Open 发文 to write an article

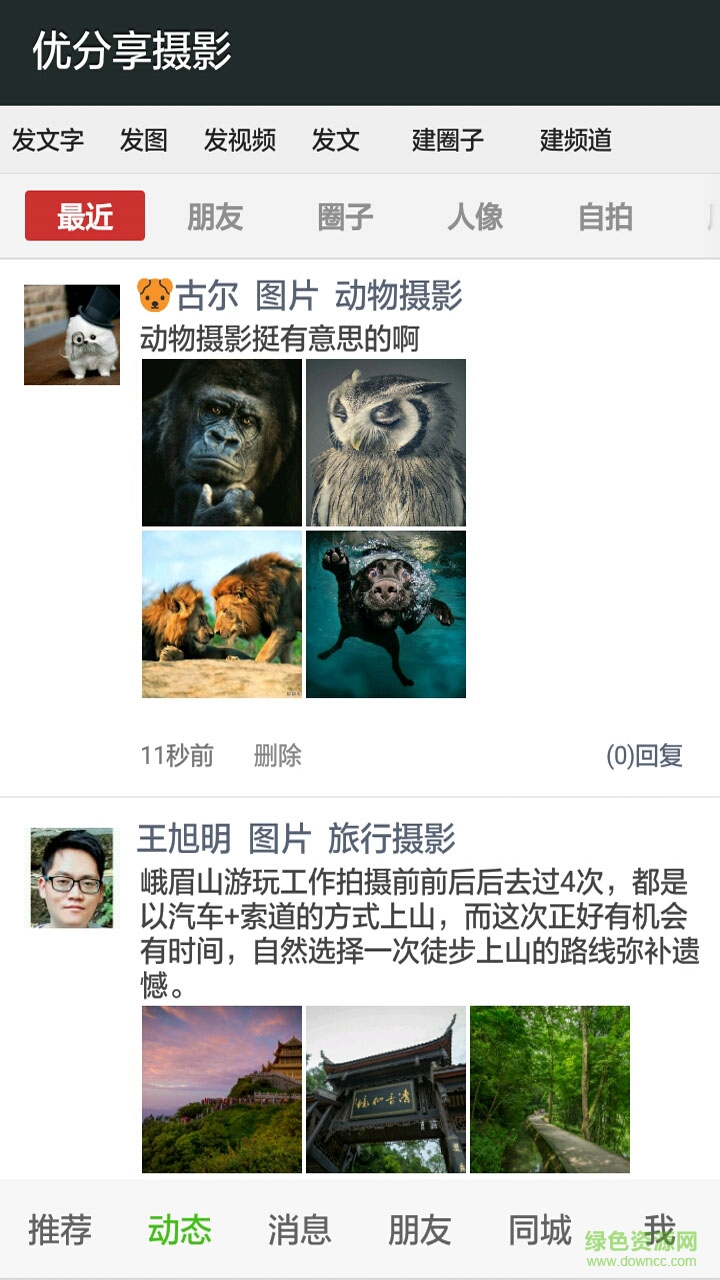335,140
